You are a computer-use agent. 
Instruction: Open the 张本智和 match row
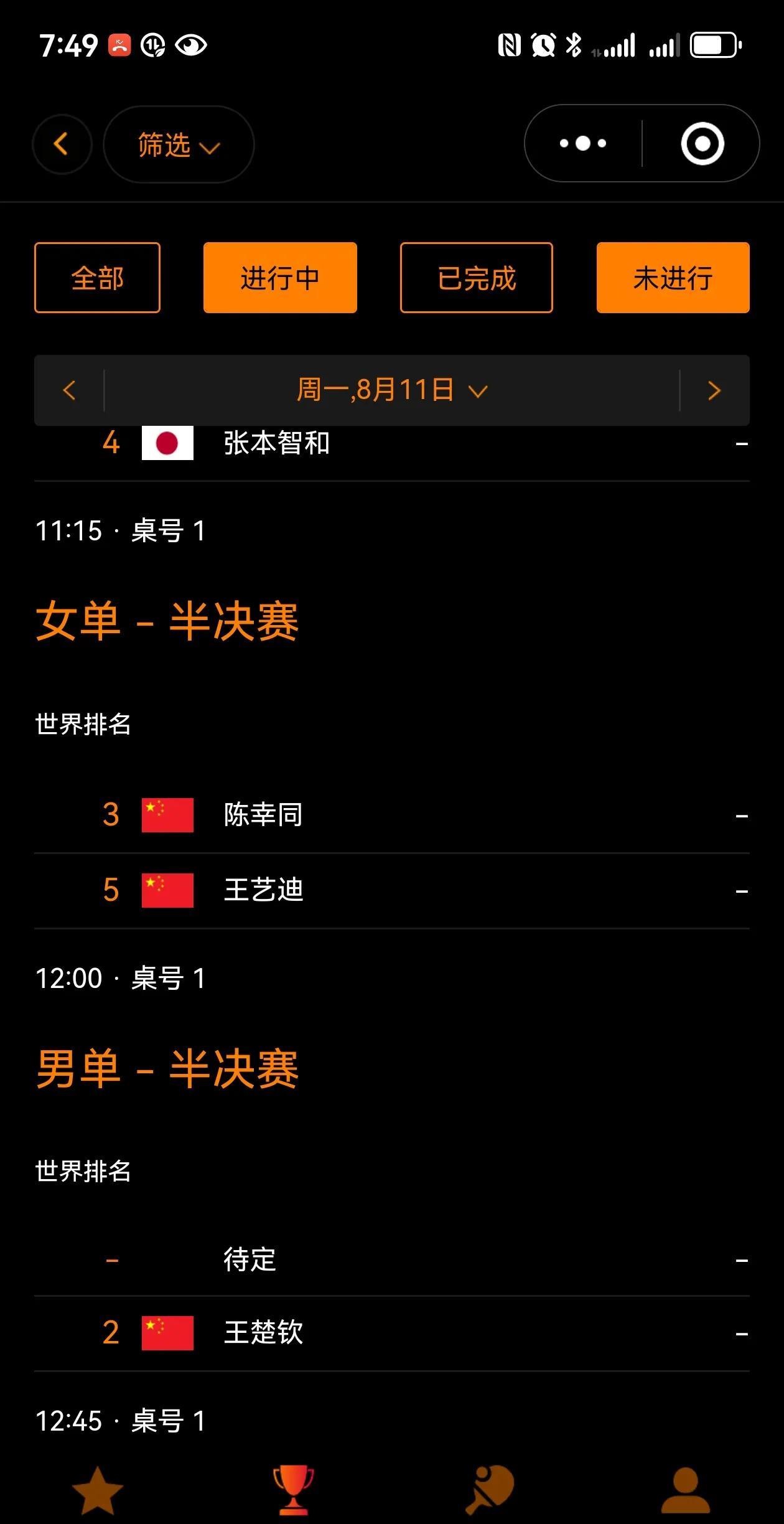click(392, 444)
